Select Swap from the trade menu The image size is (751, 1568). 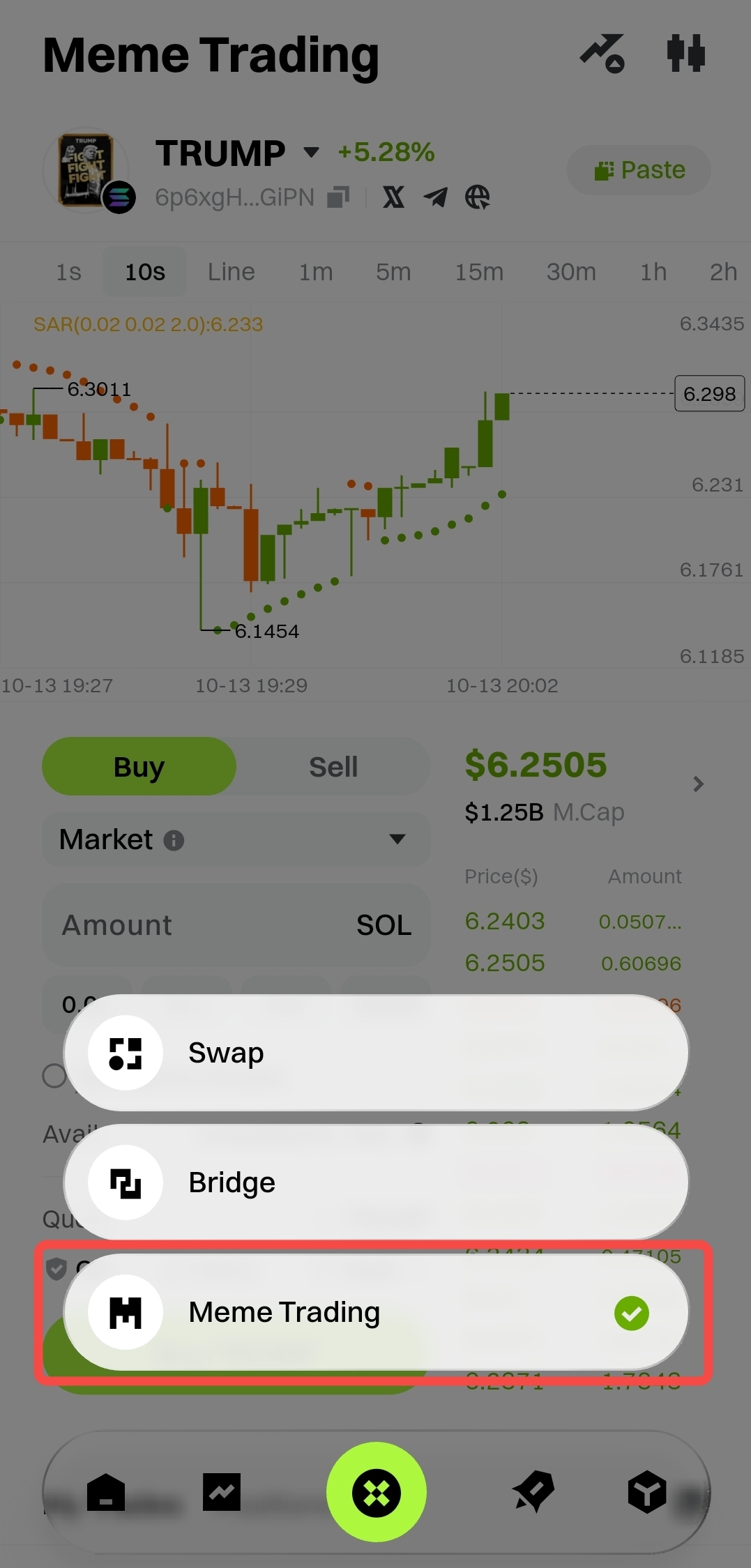(375, 1052)
